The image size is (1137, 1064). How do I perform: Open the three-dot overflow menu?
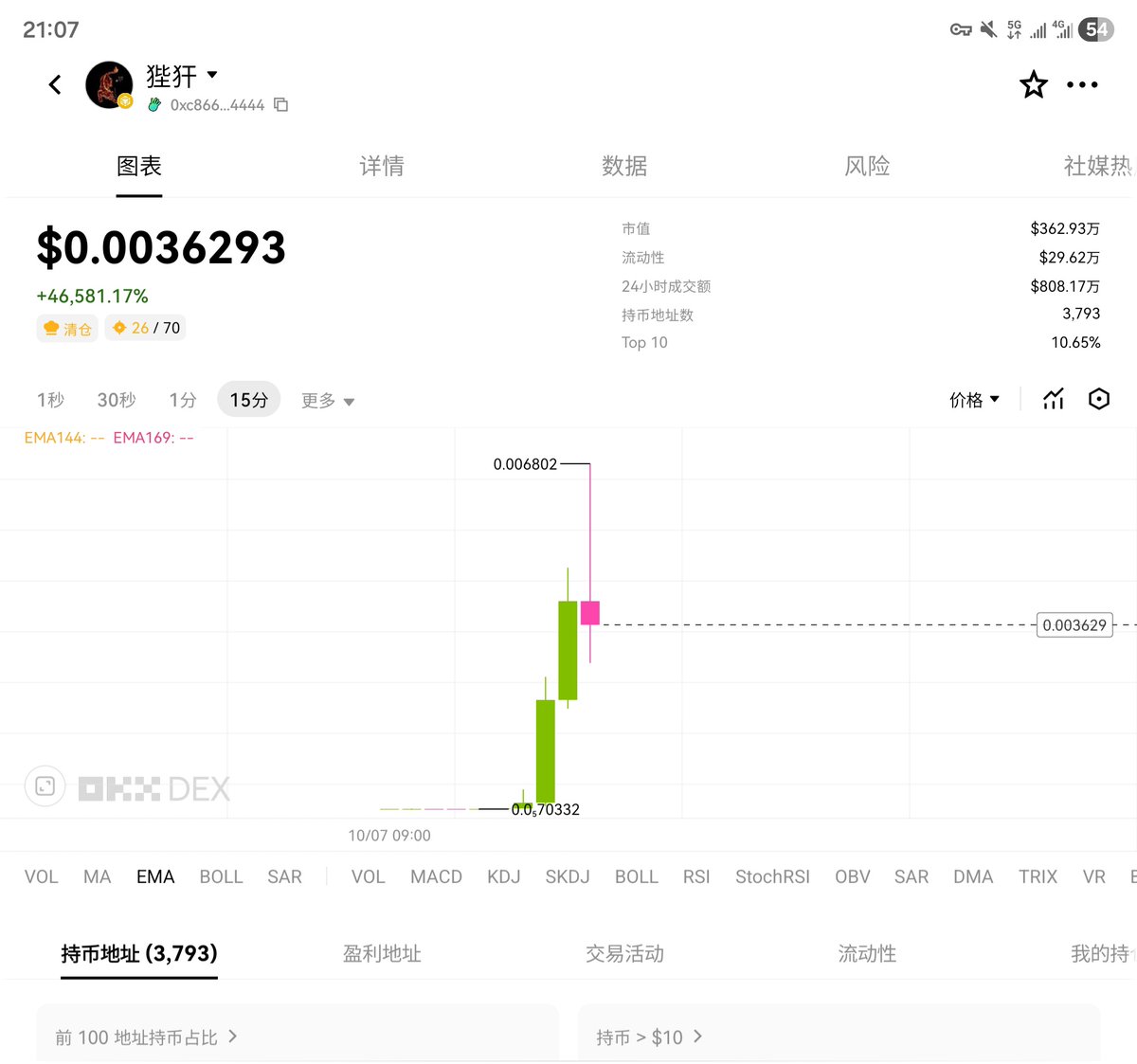coord(1082,84)
